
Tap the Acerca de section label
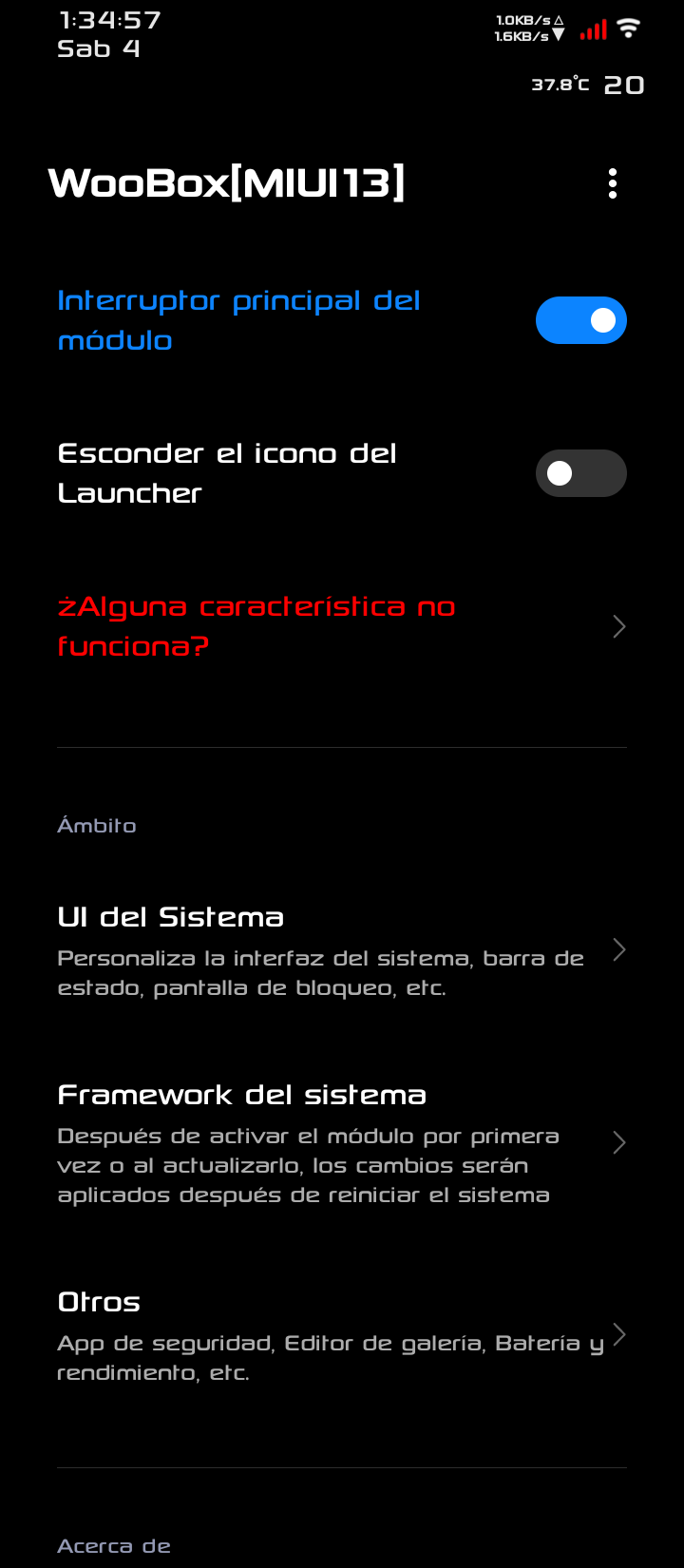pyautogui.click(x=113, y=1545)
